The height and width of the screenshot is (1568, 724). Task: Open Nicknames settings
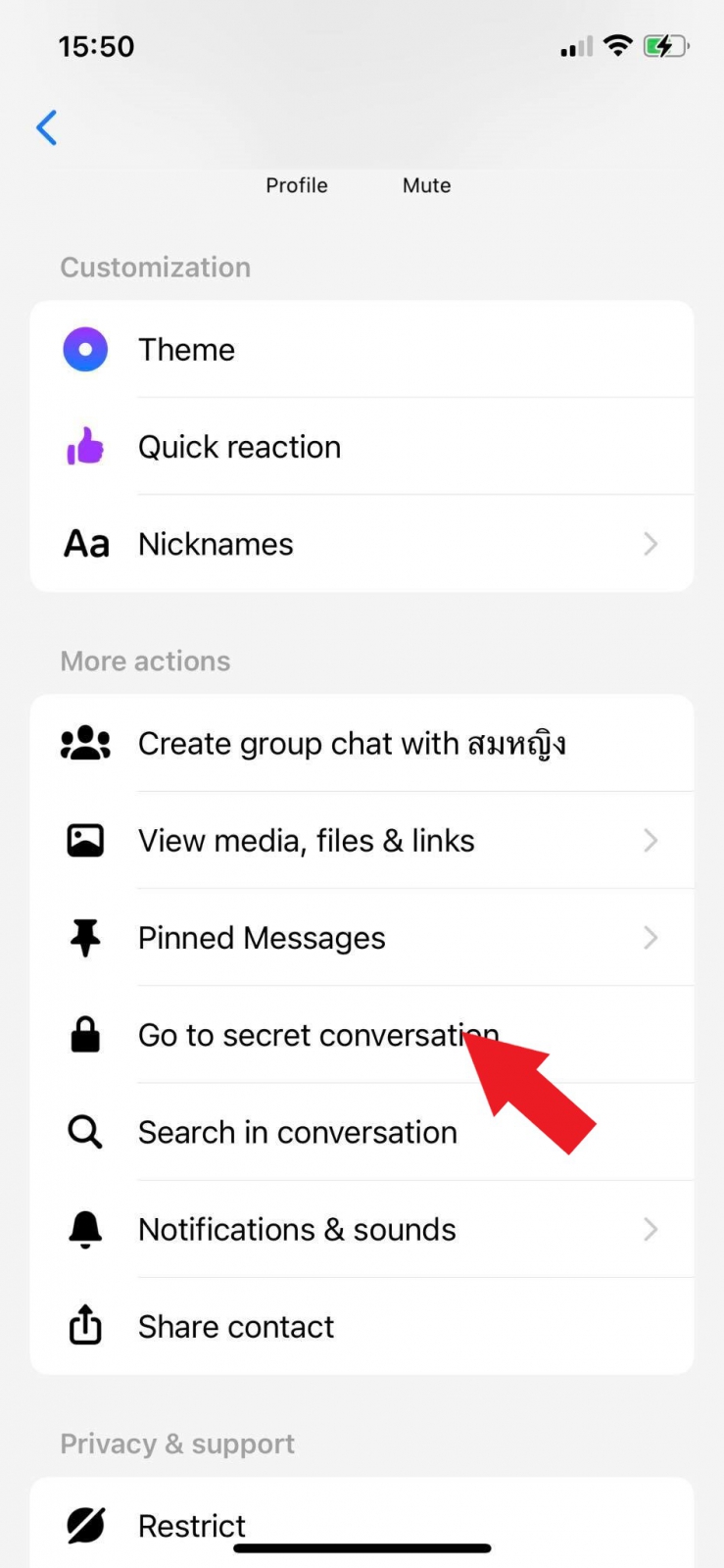click(x=216, y=544)
